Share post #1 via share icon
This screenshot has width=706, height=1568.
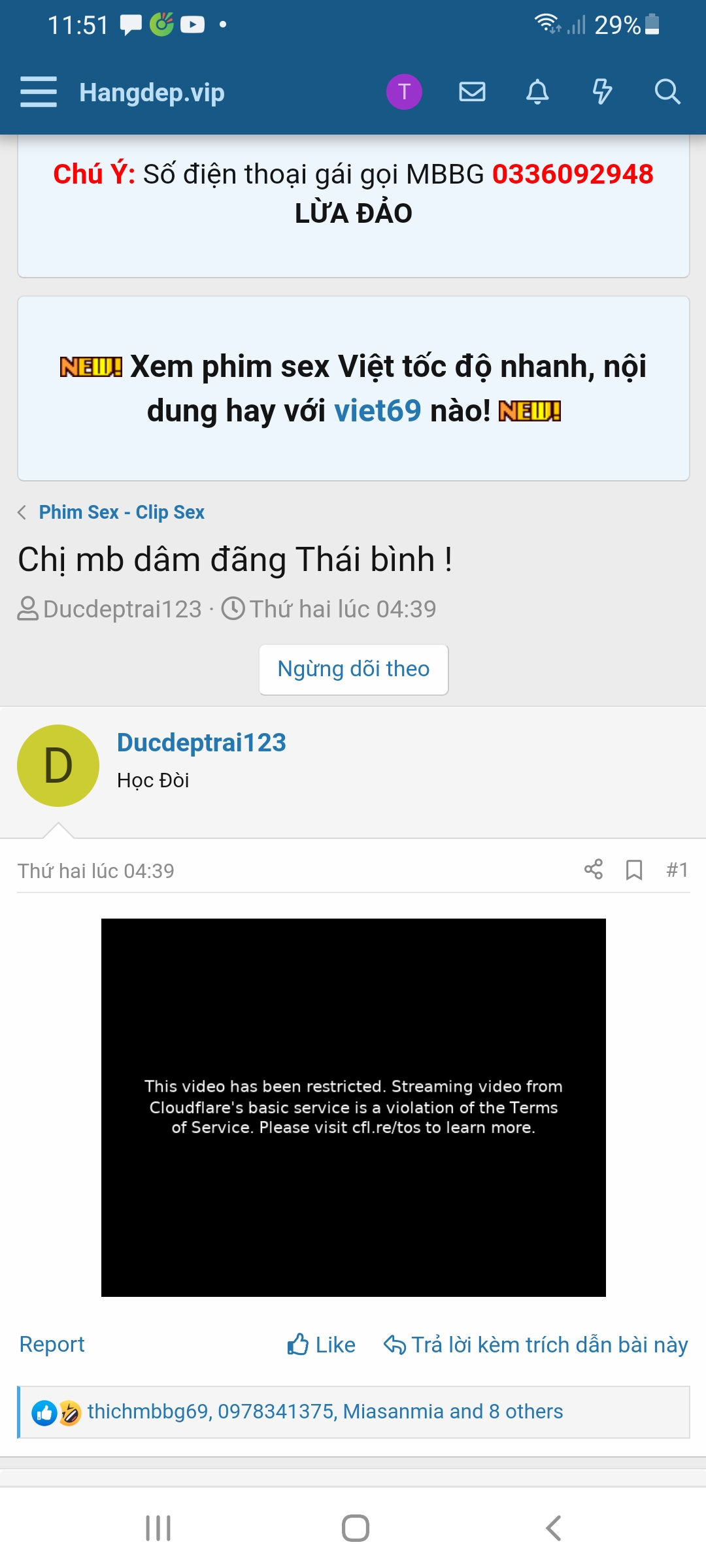(x=594, y=870)
